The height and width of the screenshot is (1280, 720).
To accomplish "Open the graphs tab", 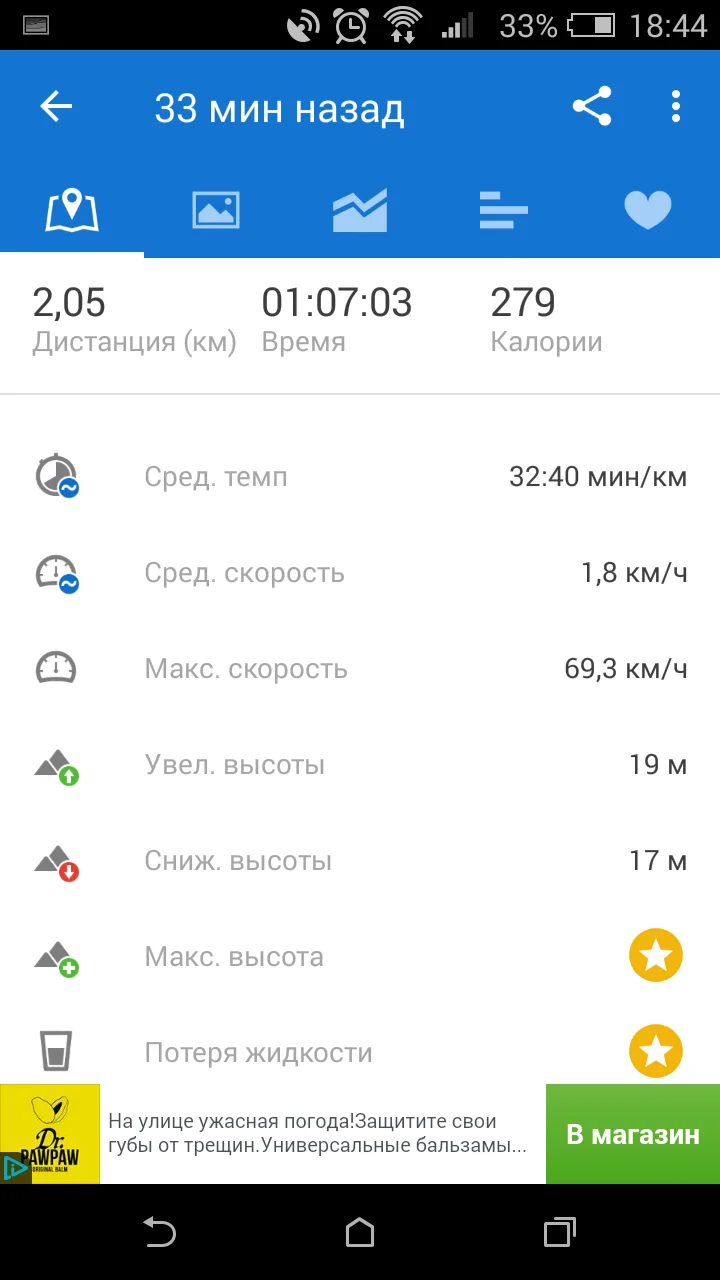I will point(360,210).
